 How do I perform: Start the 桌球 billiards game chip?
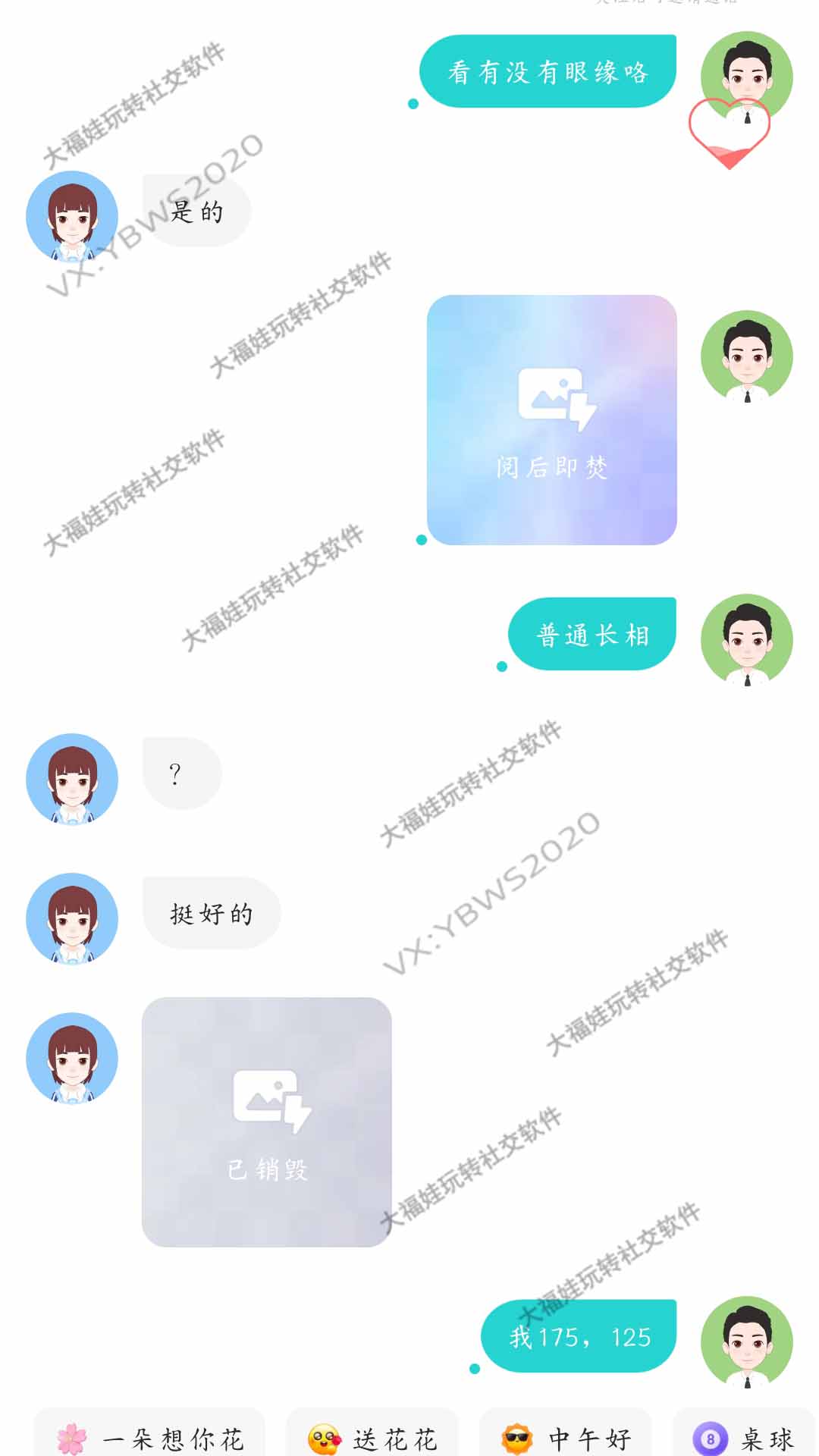tap(743, 1438)
